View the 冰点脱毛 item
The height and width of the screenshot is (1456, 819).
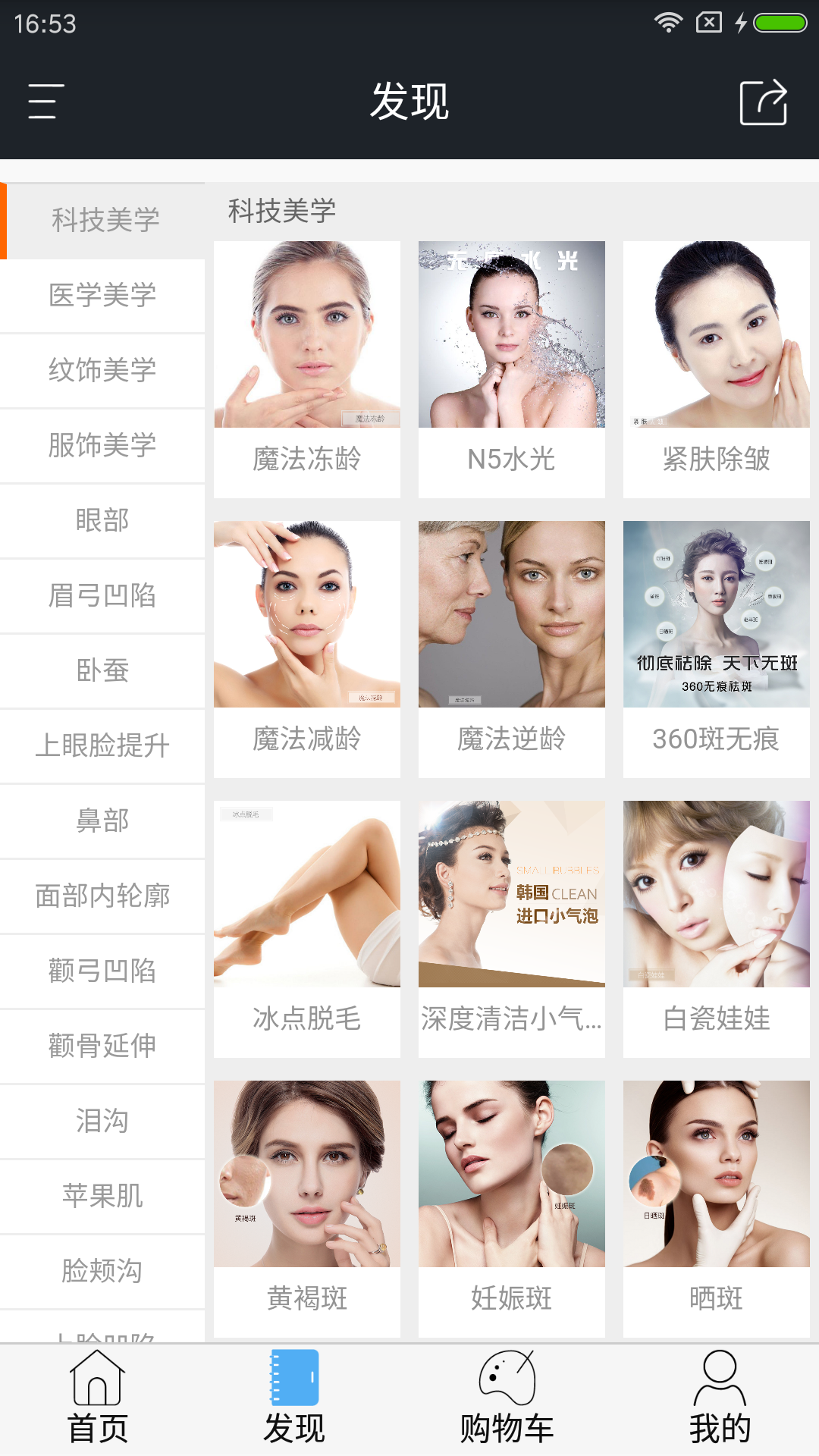[307, 928]
